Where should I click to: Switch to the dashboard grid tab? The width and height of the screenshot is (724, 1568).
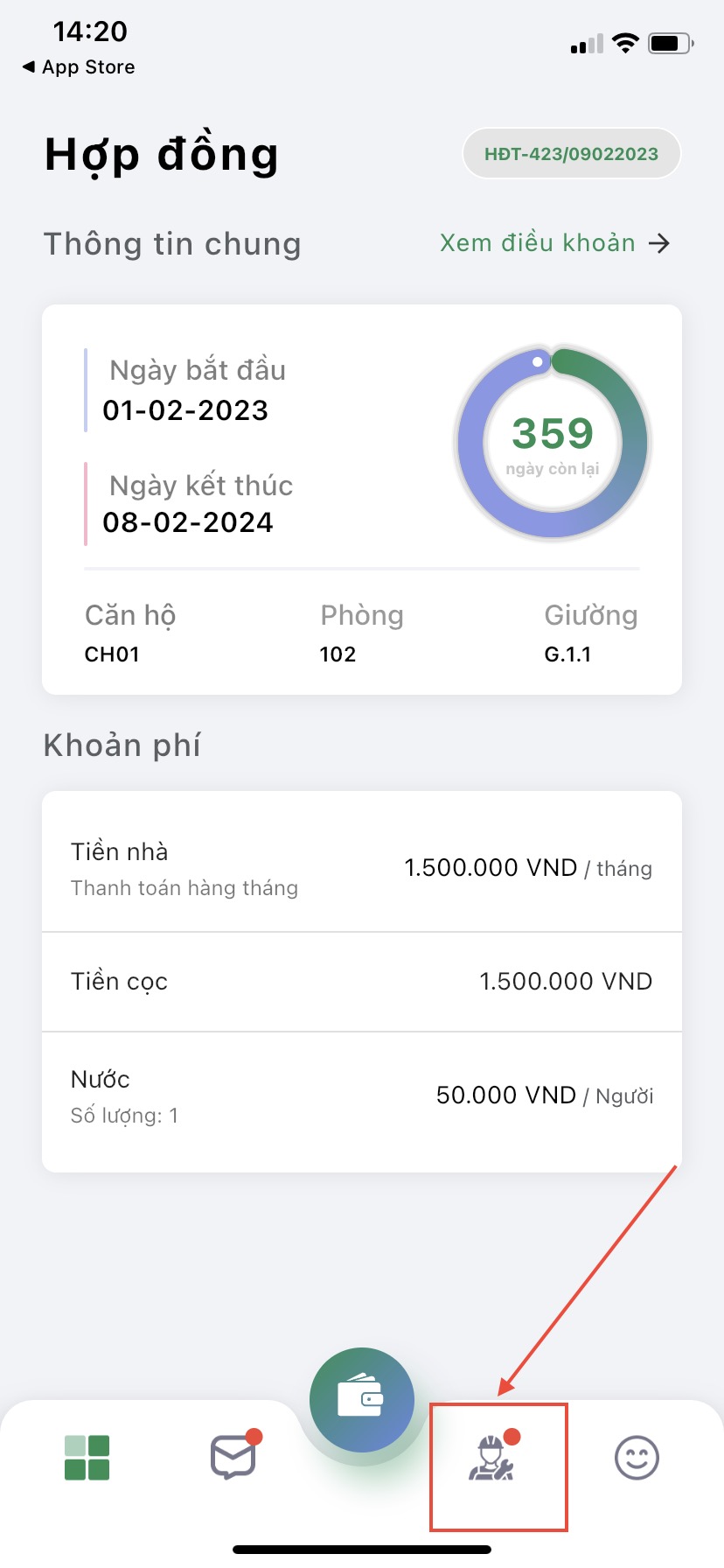coord(87,1458)
